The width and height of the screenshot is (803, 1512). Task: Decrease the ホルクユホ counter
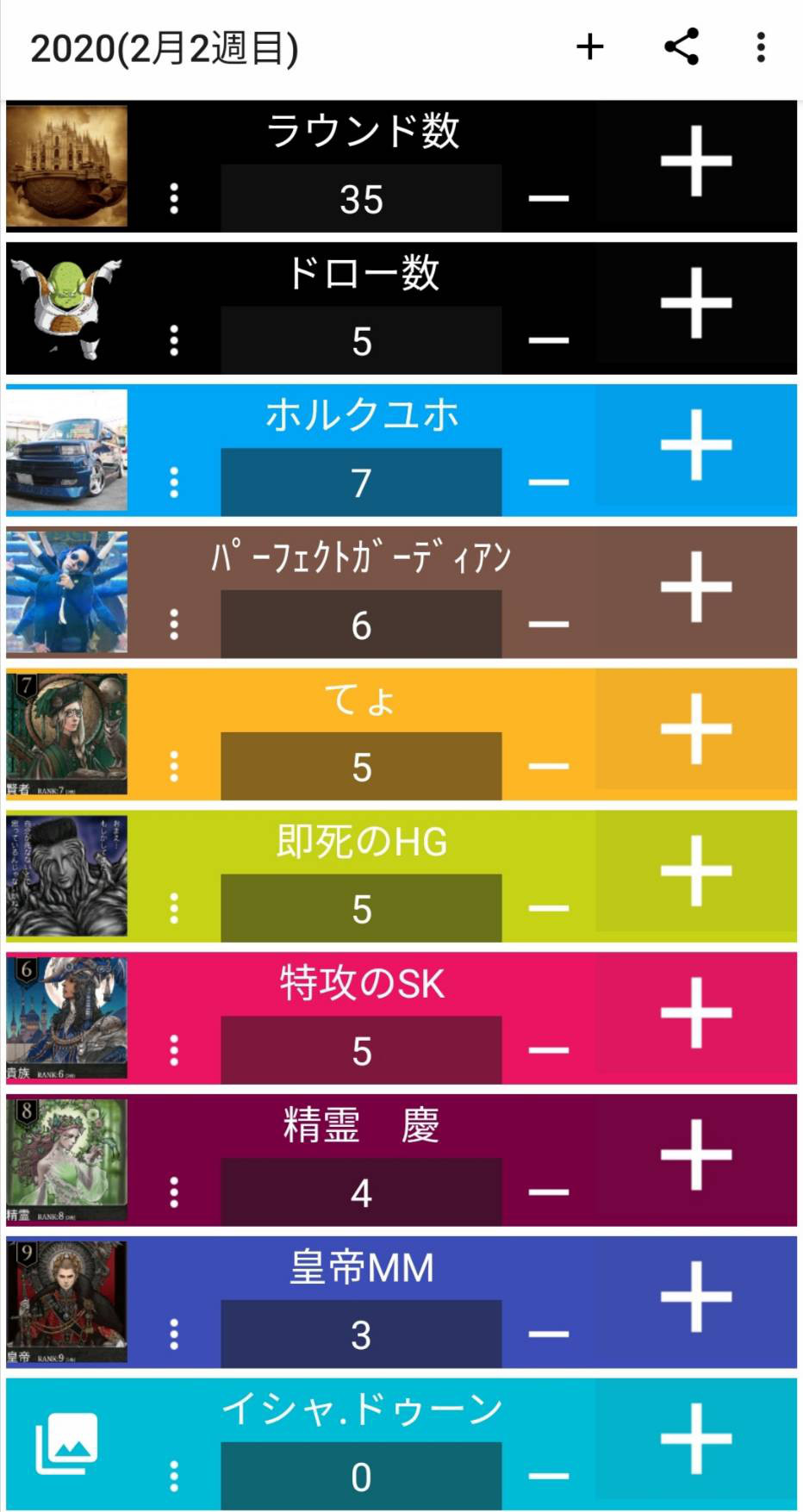549,482
